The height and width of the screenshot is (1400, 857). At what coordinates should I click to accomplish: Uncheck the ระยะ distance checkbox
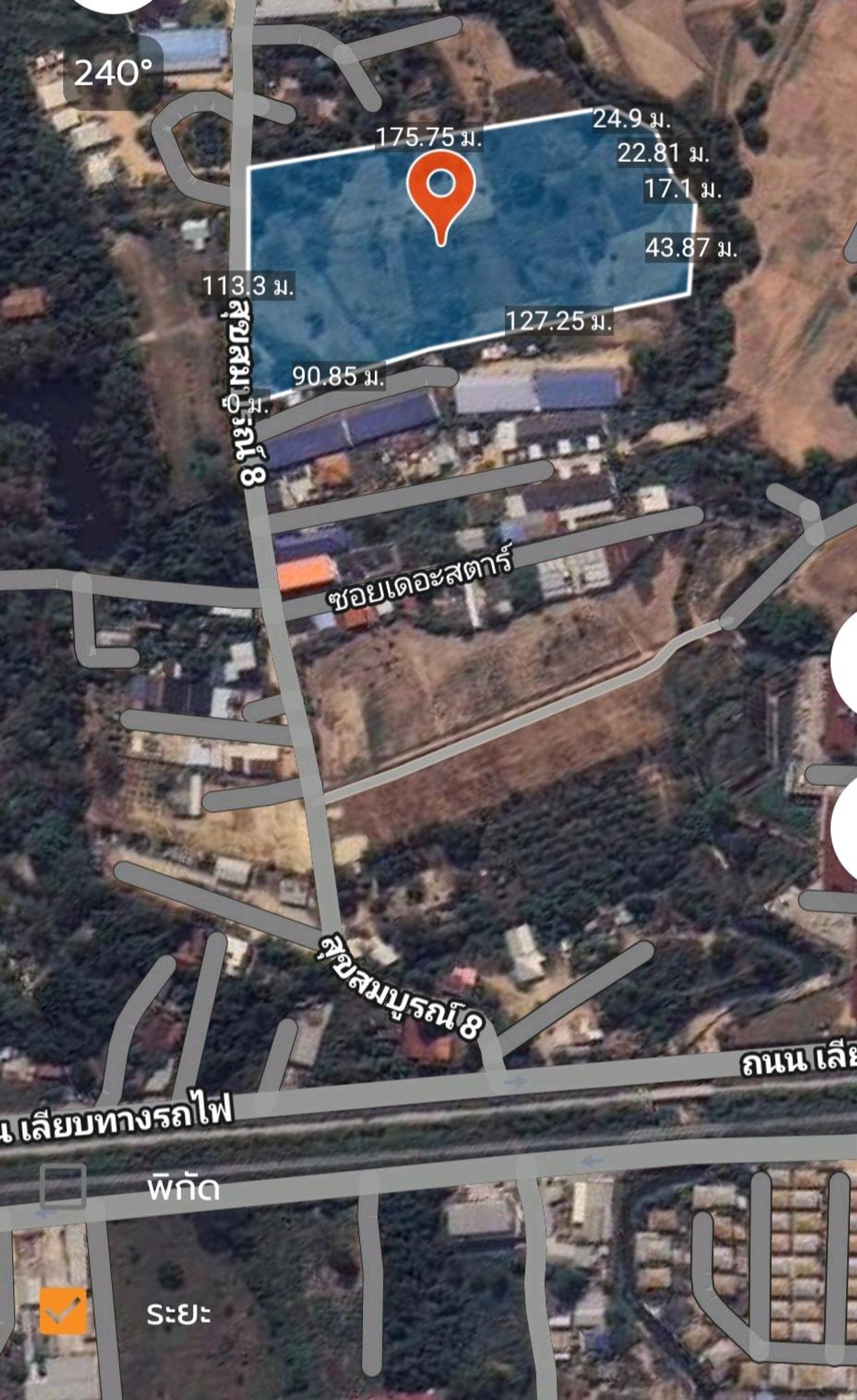(x=63, y=1311)
